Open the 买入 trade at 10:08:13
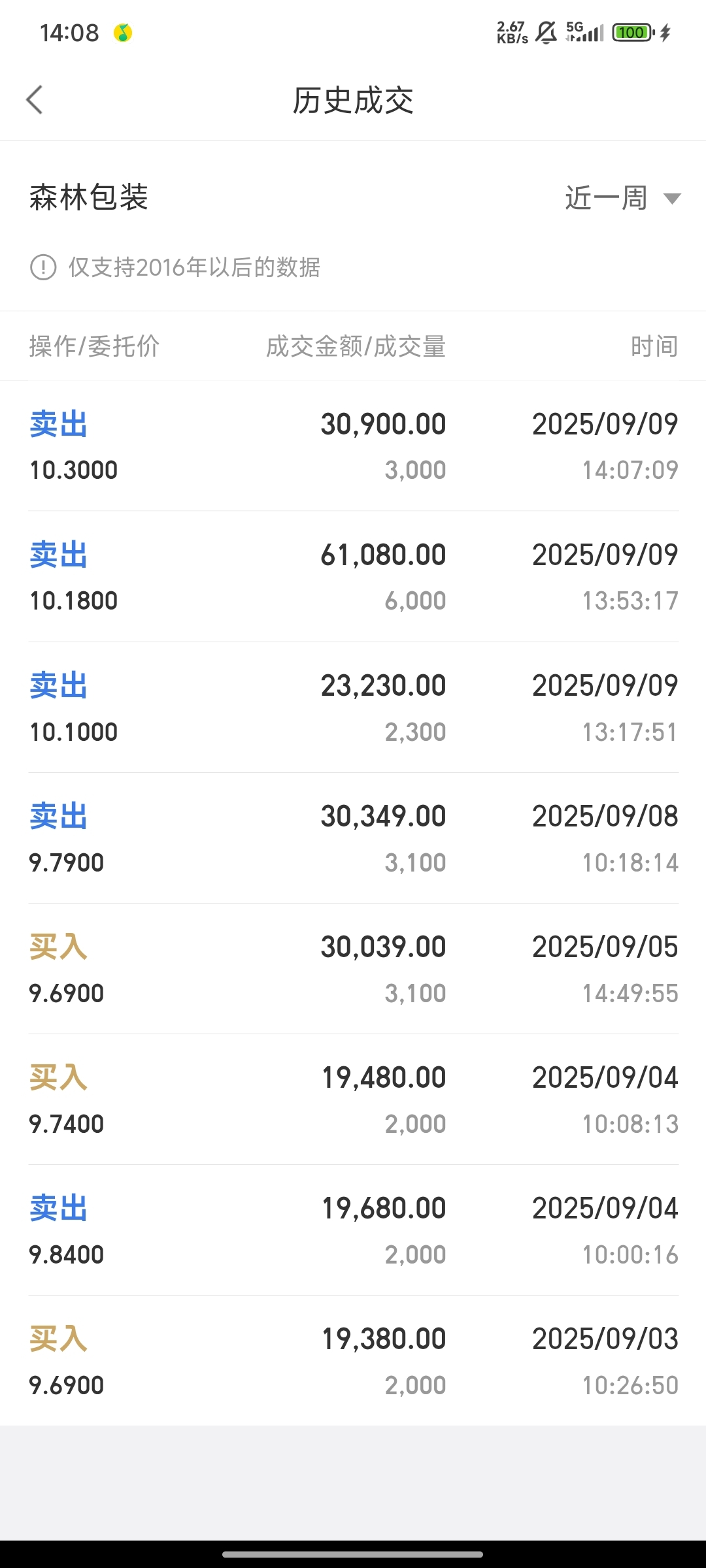Image resolution: width=706 pixels, height=1568 pixels. (353, 1100)
